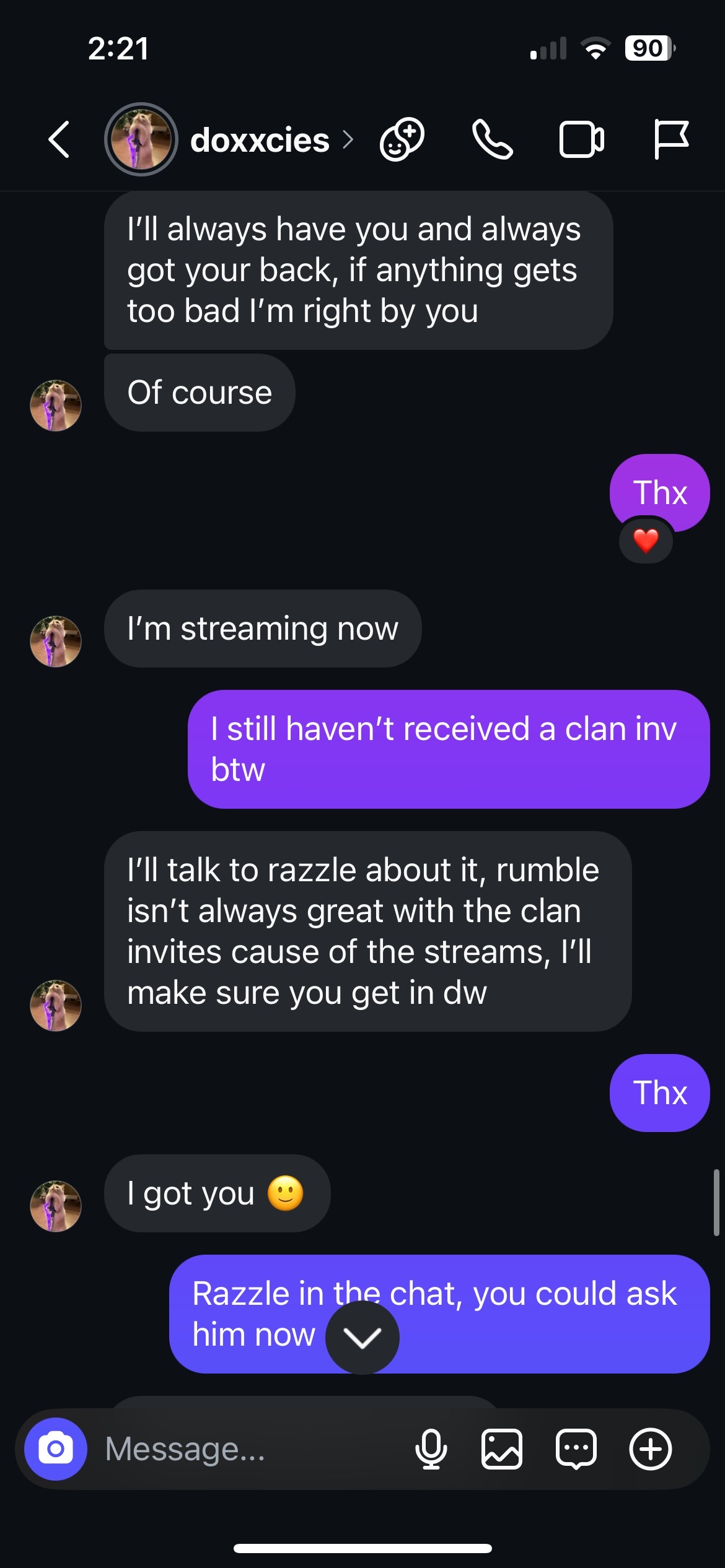Screen dimensions: 725x1568
Task: Start a video call with doxxcies
Action: click(x=581, y=139)
